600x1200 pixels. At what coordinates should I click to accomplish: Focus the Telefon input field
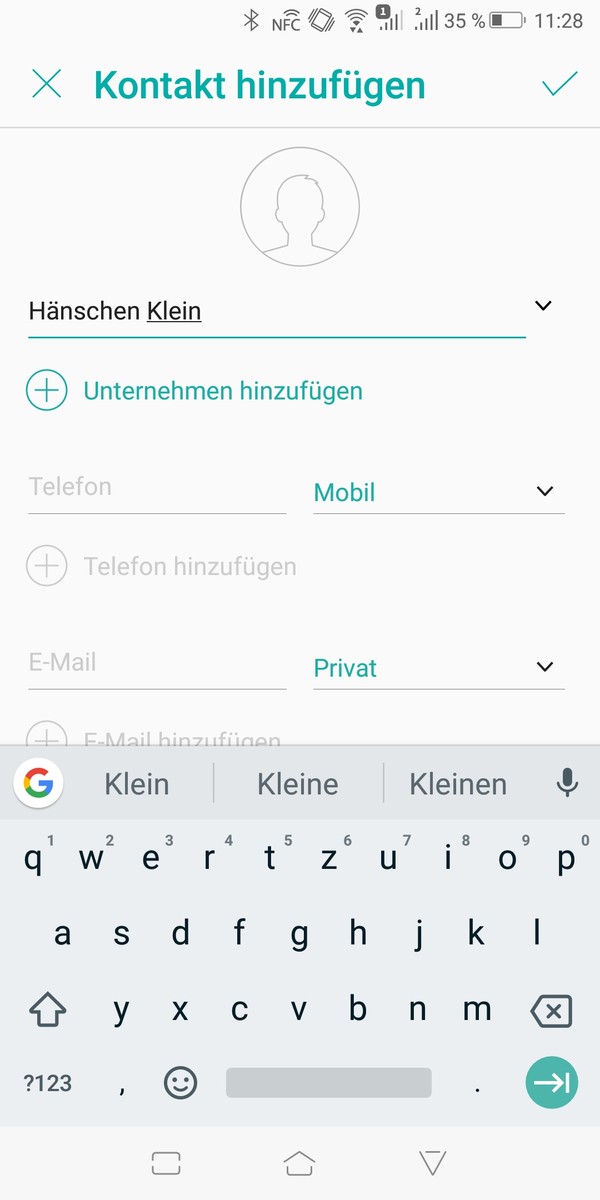click(157, 488)
